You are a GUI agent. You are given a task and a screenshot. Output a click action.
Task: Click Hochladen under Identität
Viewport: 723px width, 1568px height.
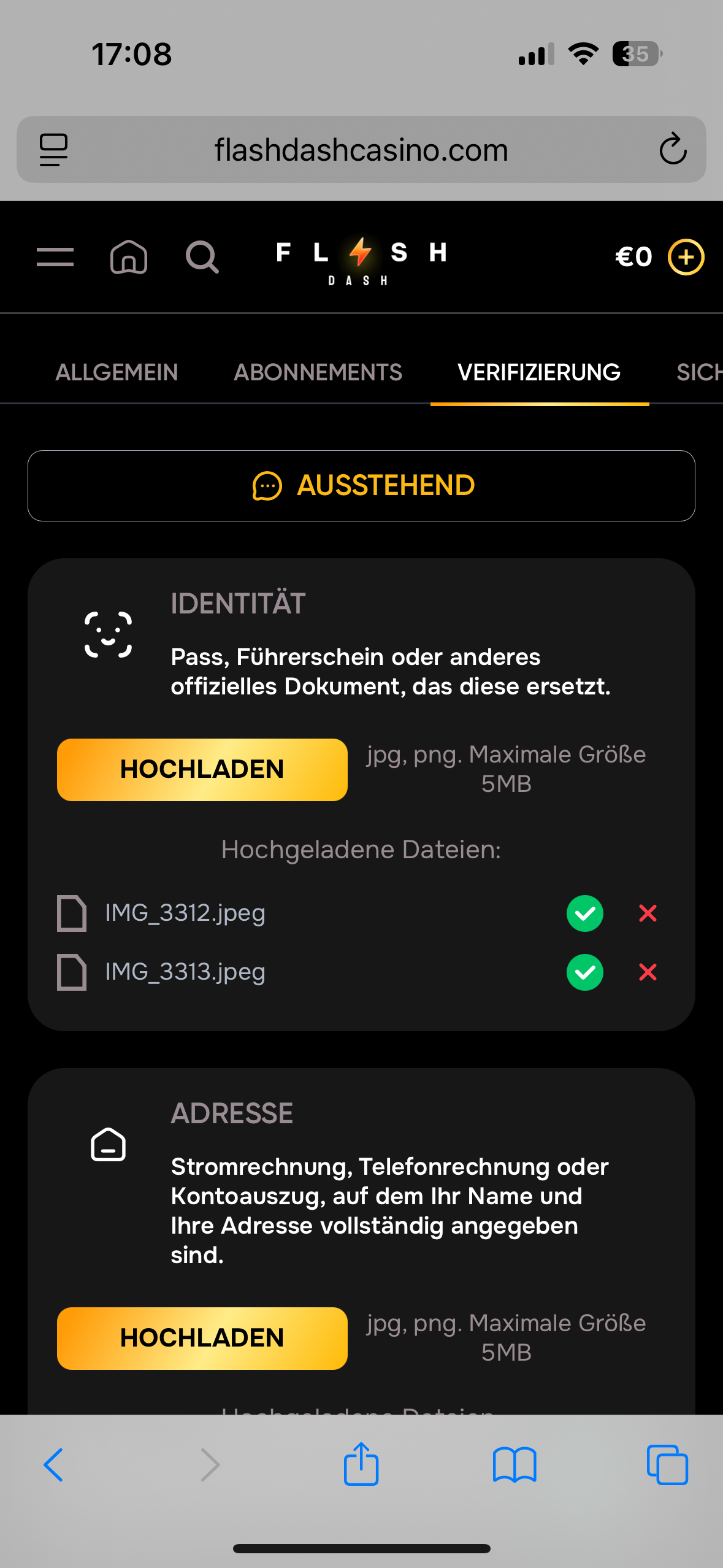(202, 769)
